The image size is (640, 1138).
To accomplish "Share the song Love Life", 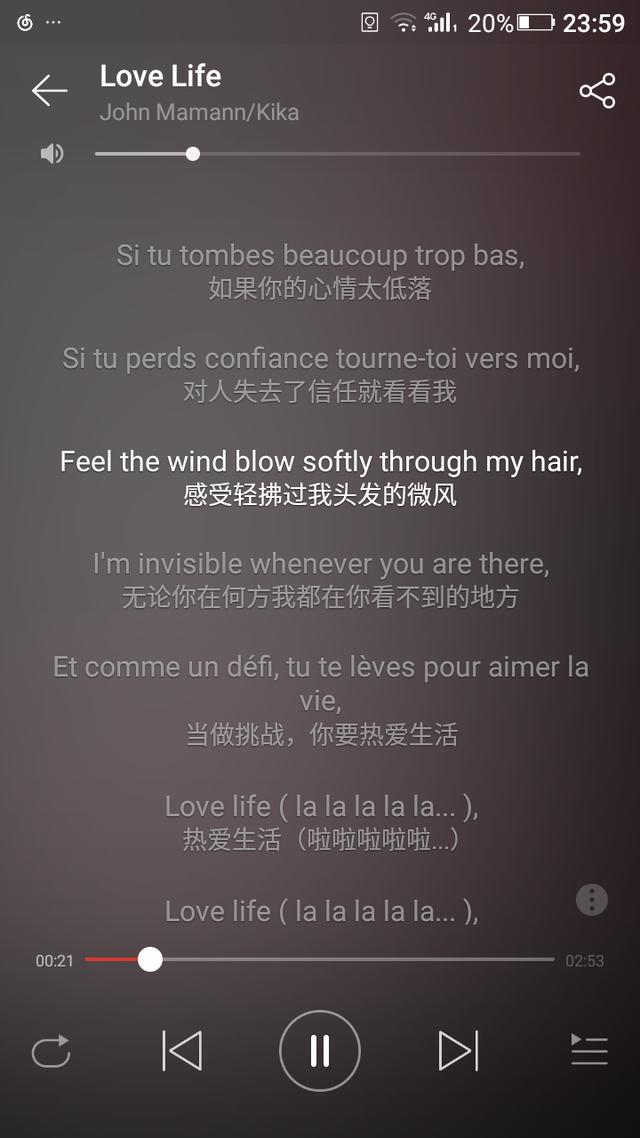I will pyautogui.click(x=597, y=91).
